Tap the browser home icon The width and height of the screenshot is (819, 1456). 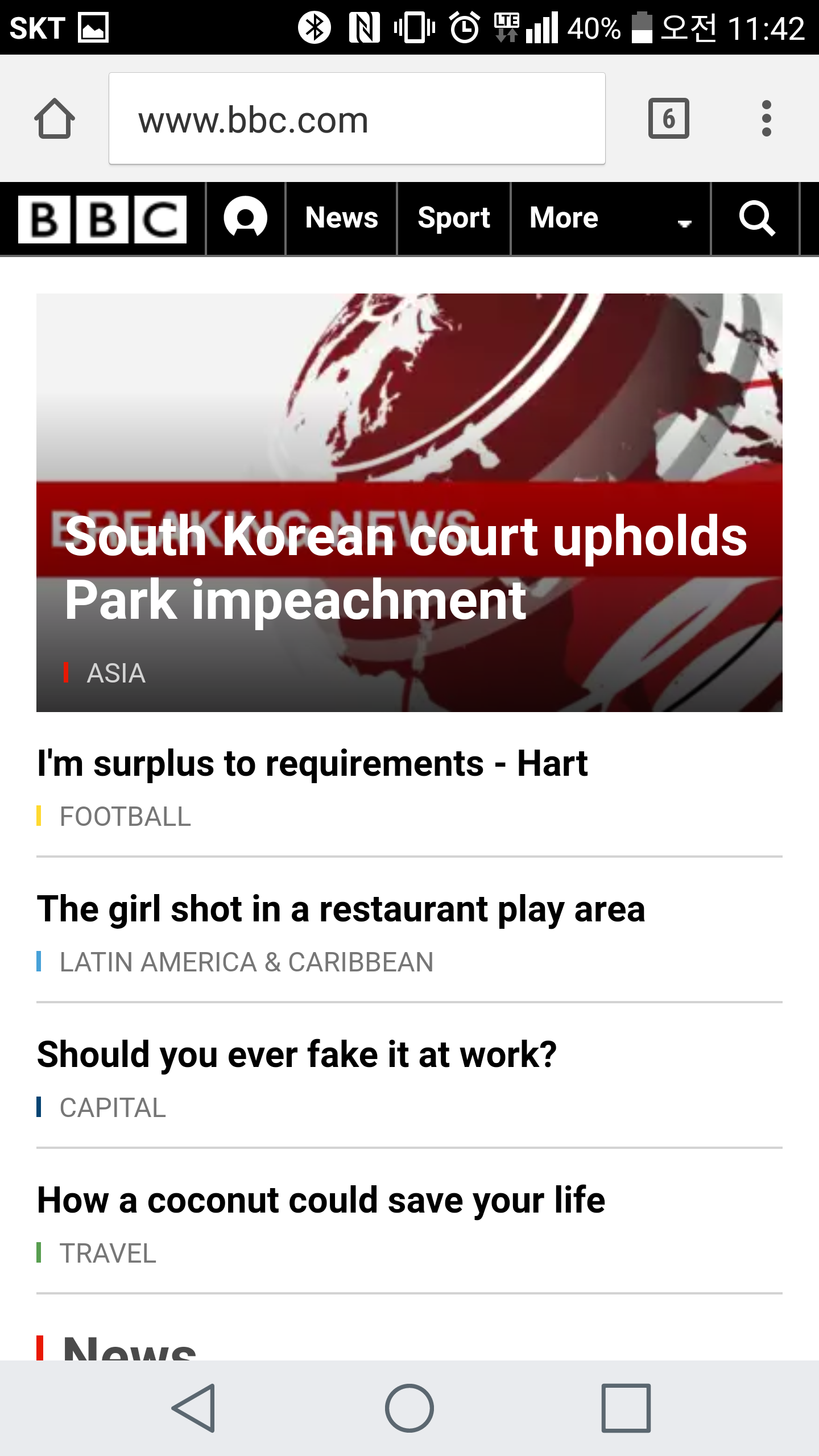point(55,118)
